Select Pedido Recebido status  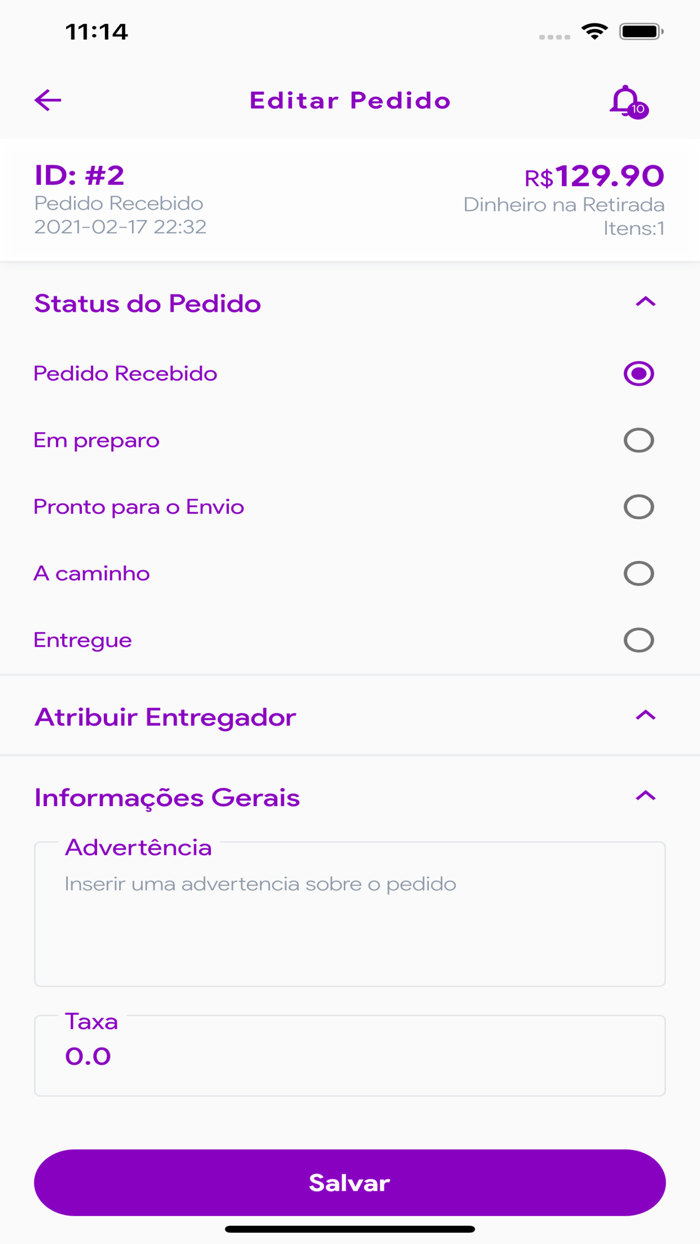(638, 374)
